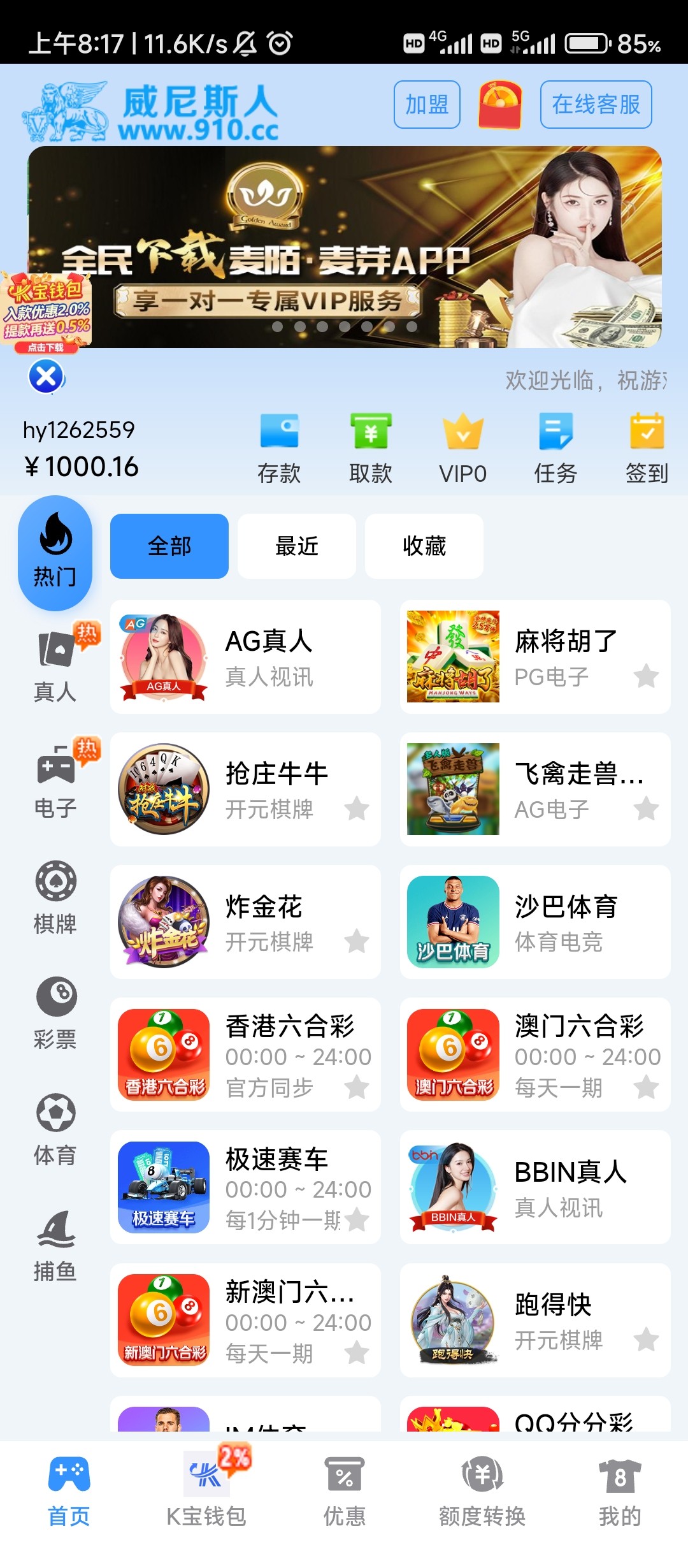
Task: Switch to the 收藏 tab
Action: (x=424, y=546)
